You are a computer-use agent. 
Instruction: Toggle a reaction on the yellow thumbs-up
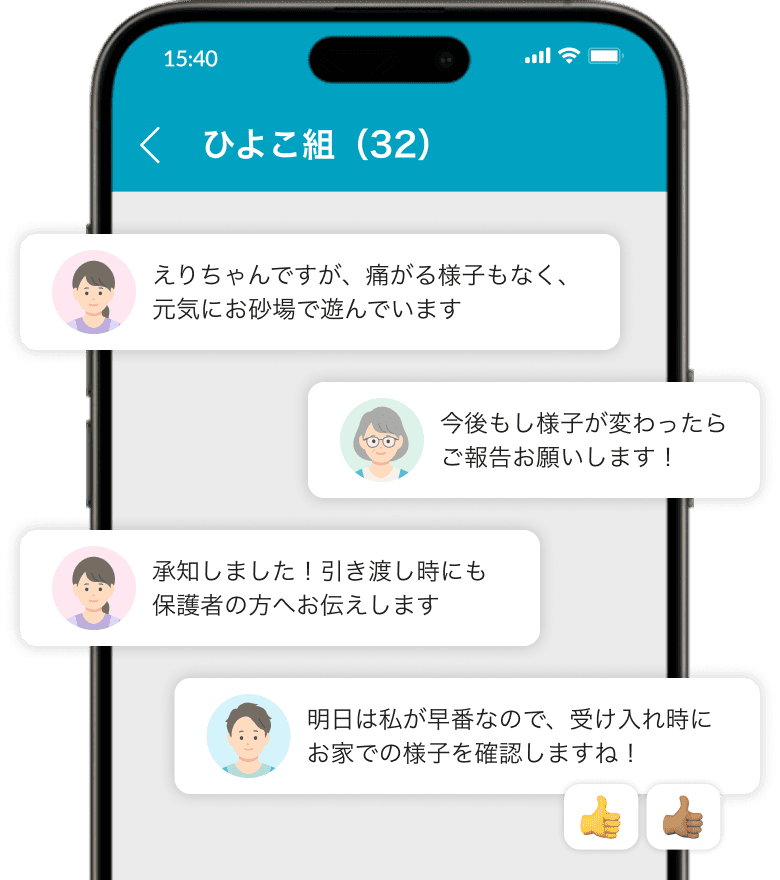click(600, 817)
